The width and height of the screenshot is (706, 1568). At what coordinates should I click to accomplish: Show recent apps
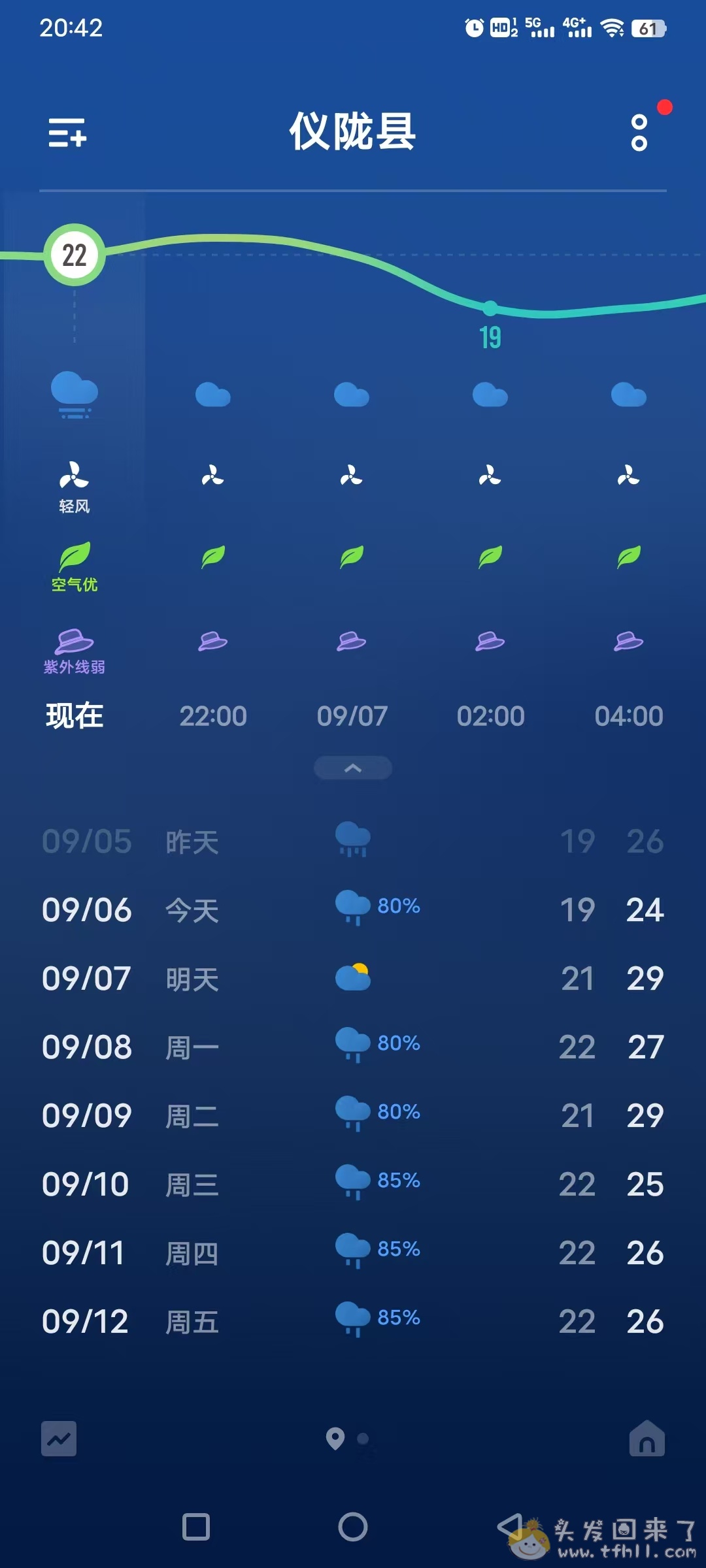coord(196,1527)
